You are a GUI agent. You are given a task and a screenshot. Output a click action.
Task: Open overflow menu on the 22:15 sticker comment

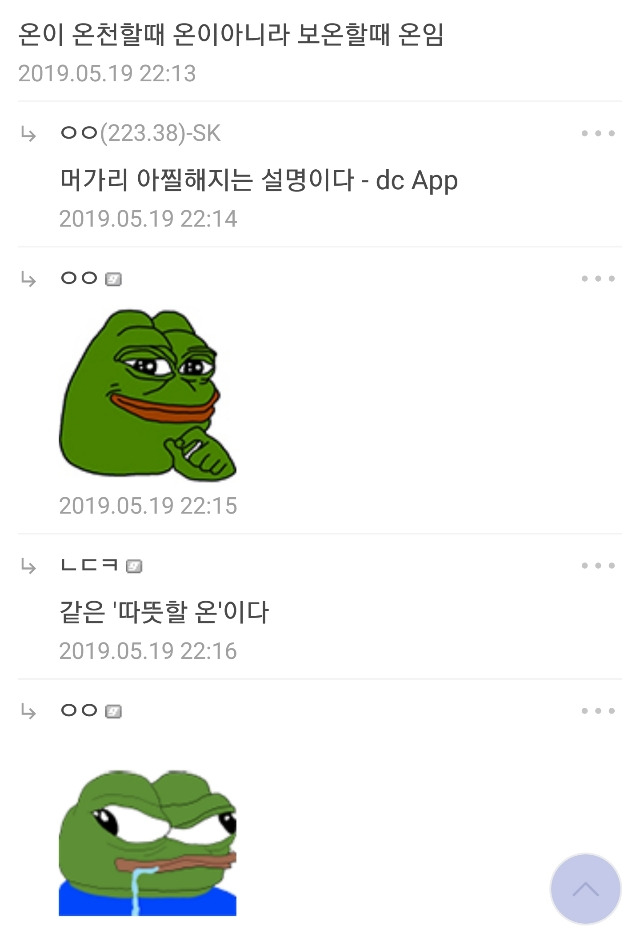[x=598, y=278]
